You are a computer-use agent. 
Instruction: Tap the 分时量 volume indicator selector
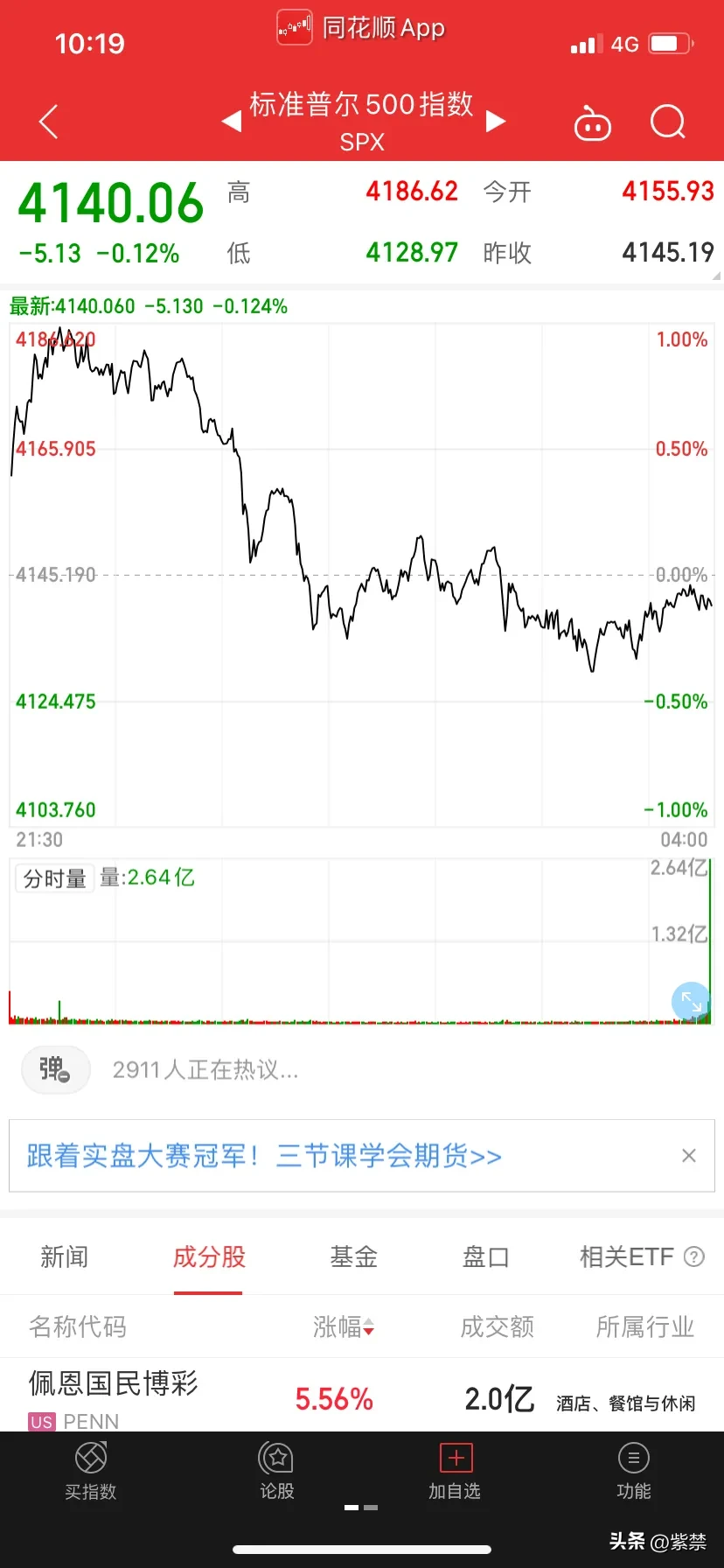pos(54,878)
